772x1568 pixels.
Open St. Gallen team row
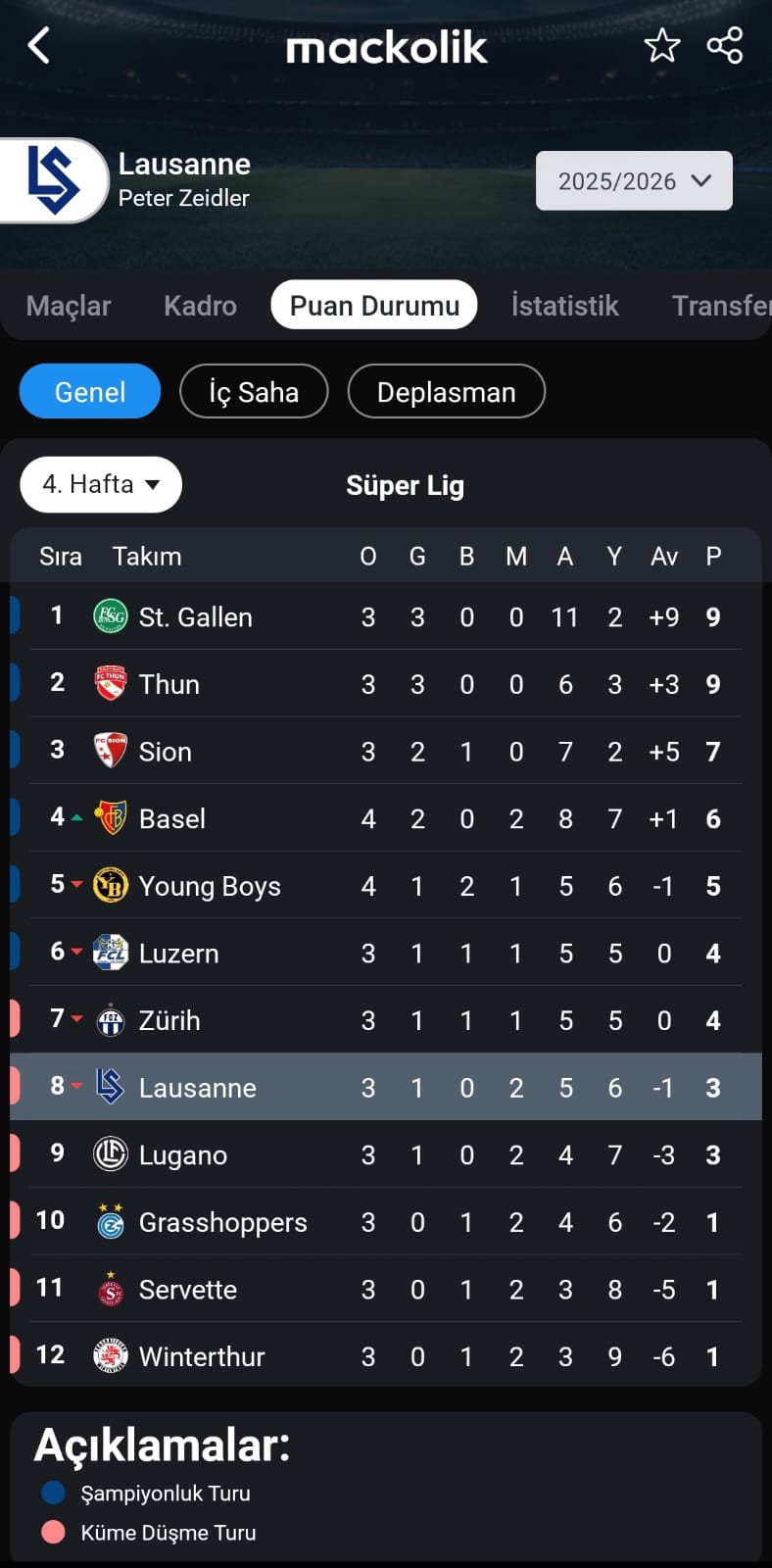tap(386, 616)
